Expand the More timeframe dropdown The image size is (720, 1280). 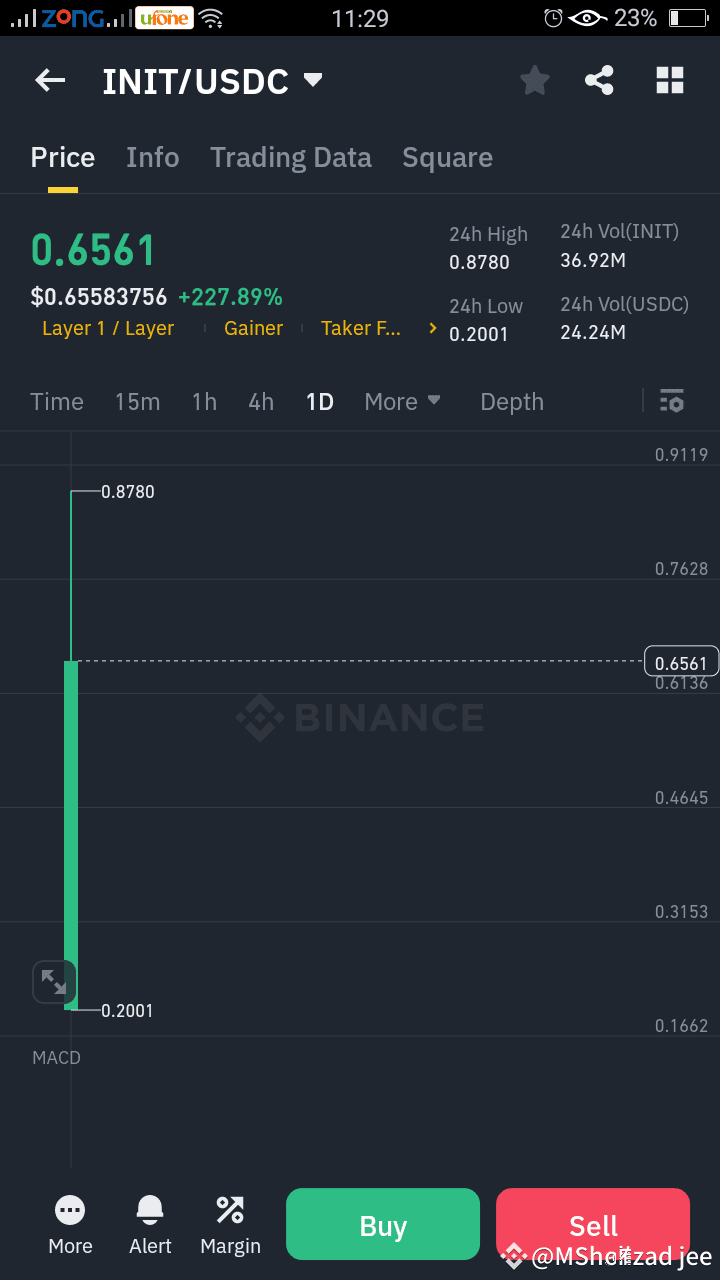(x=402, y=401)
